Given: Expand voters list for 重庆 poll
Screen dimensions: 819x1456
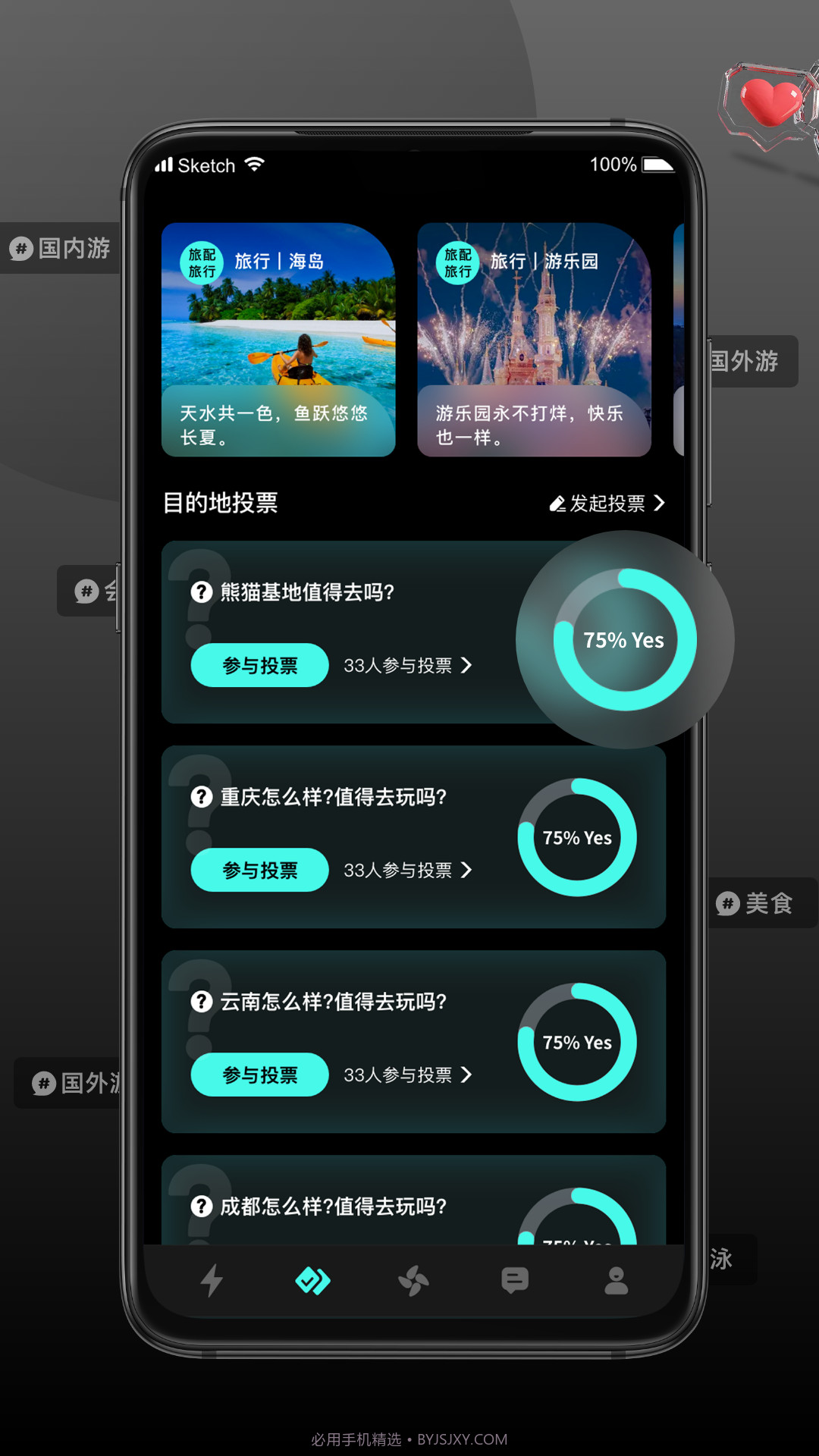Looking at the screenshot, I should [x=468, y=871].
